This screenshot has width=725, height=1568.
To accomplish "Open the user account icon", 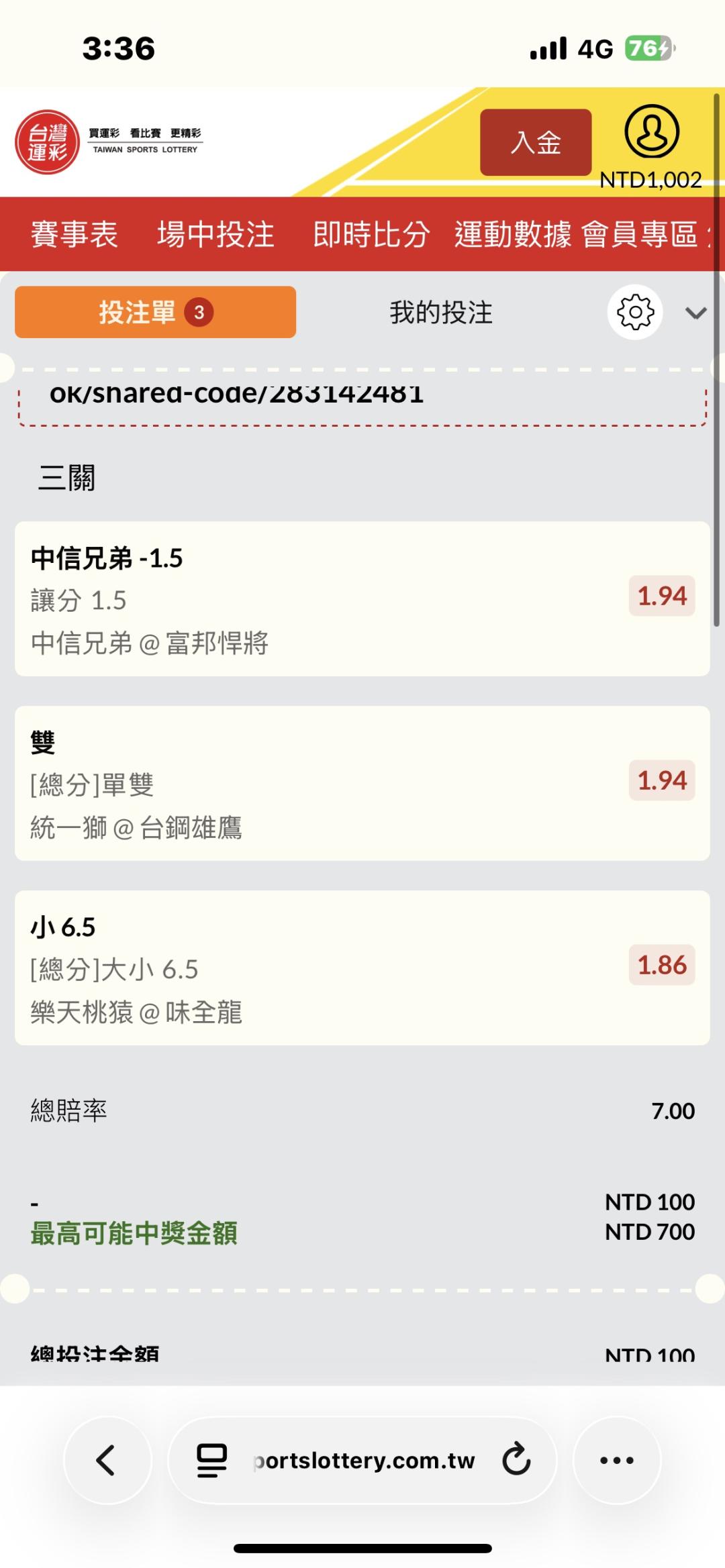I will click(651, 132).
